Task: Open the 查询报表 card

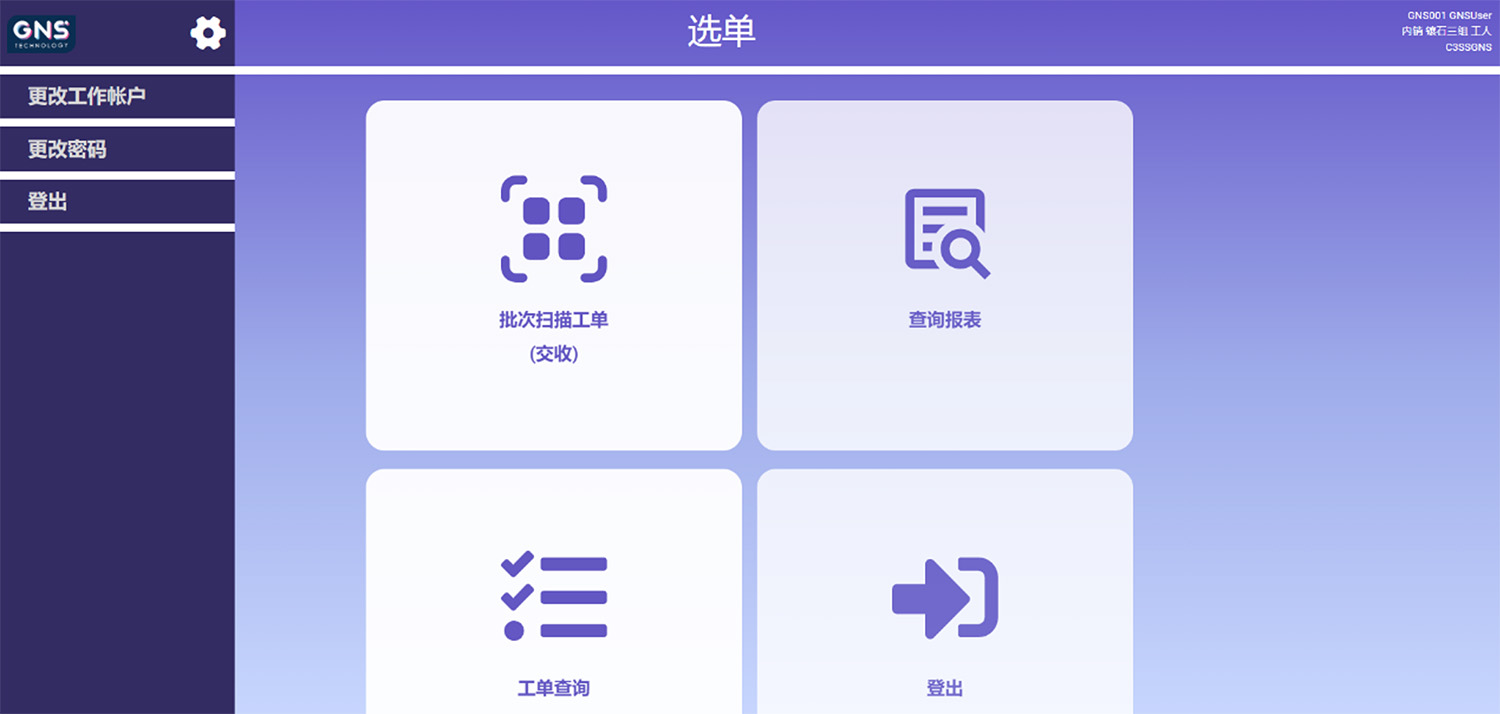Action: click(x=944, y=275)
